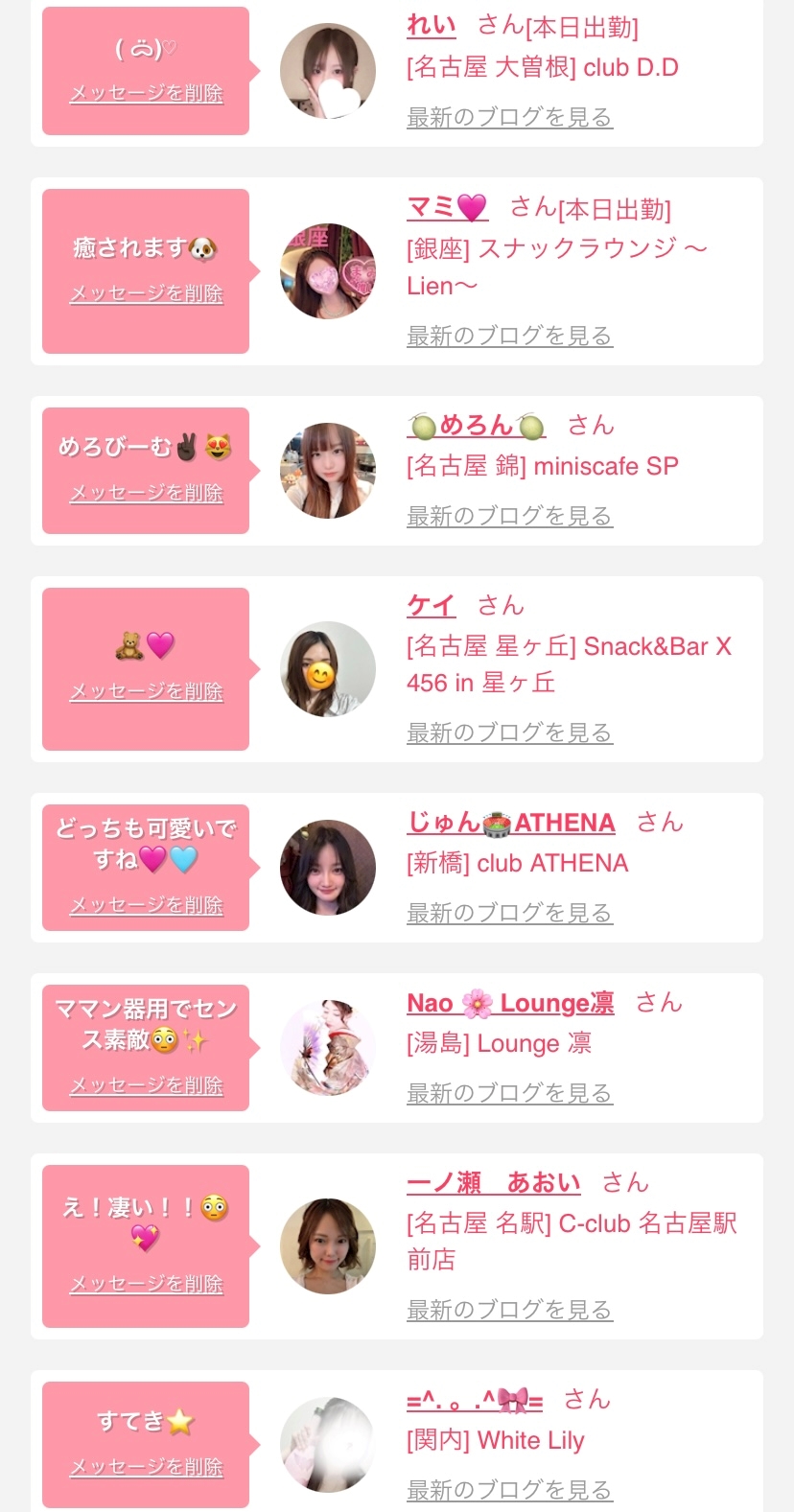Delete the すてき message
This screenshot has height=1512, width=794.
click(146, 1468)
